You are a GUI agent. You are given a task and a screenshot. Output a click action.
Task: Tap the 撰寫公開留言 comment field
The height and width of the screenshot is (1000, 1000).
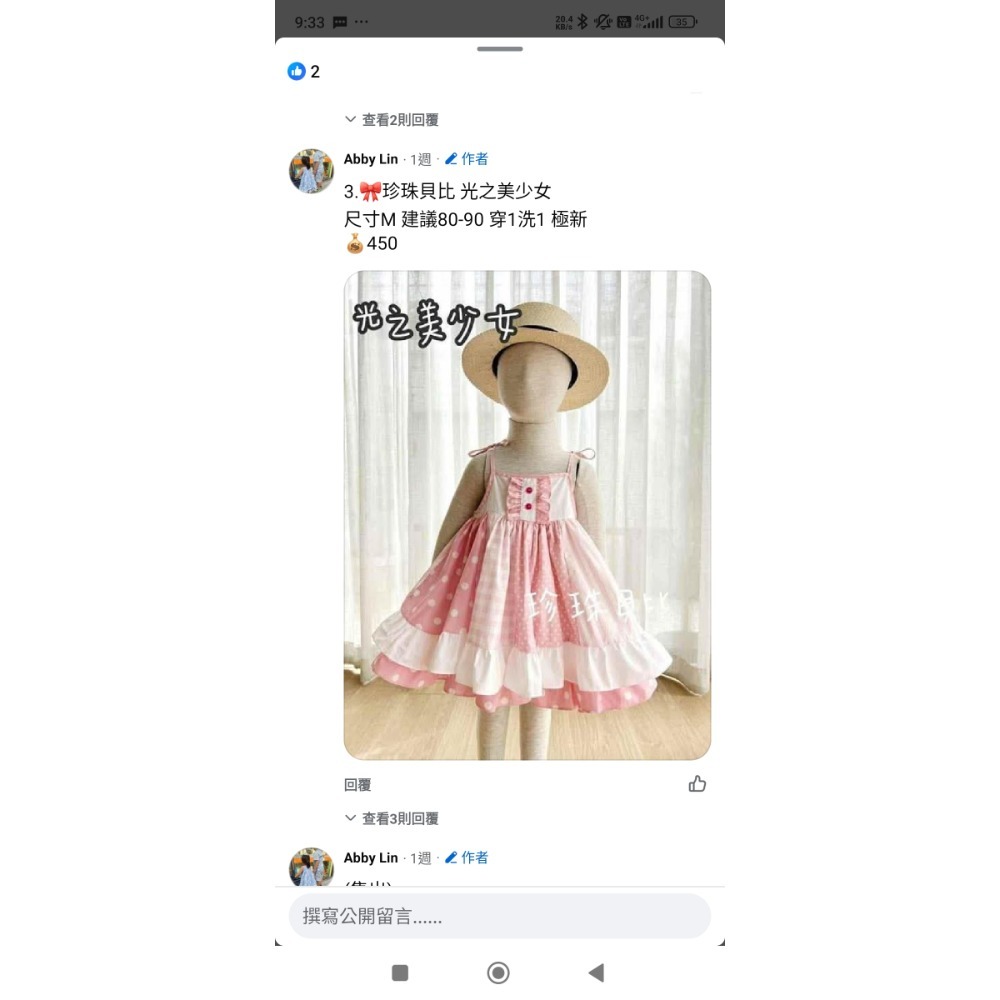tap(499, 916)
